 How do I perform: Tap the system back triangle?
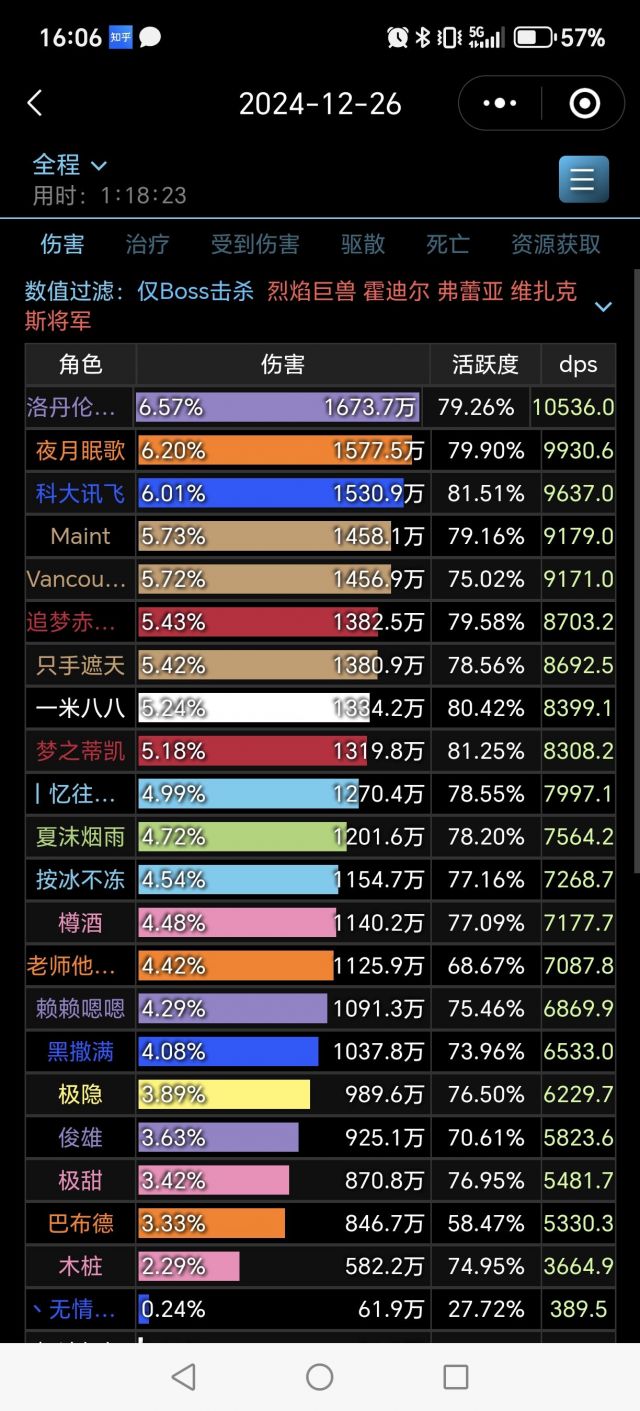click(x=184, y=1377)
